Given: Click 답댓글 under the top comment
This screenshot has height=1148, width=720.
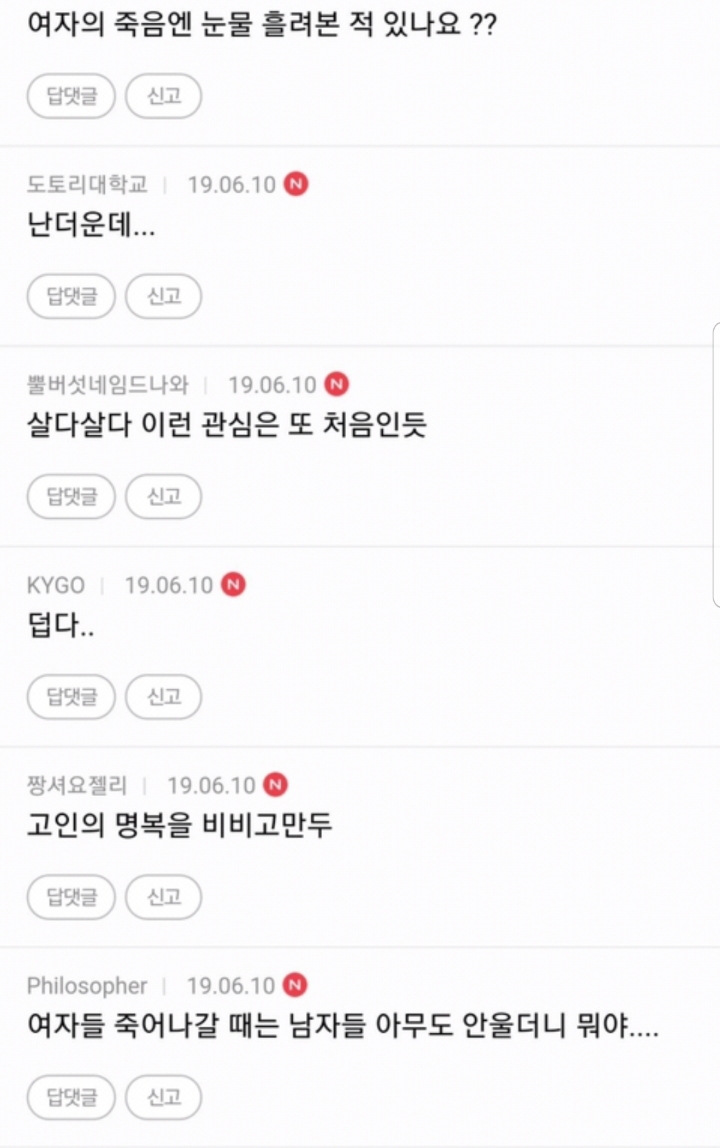Looking at the screenshot, I should [70, 96].
